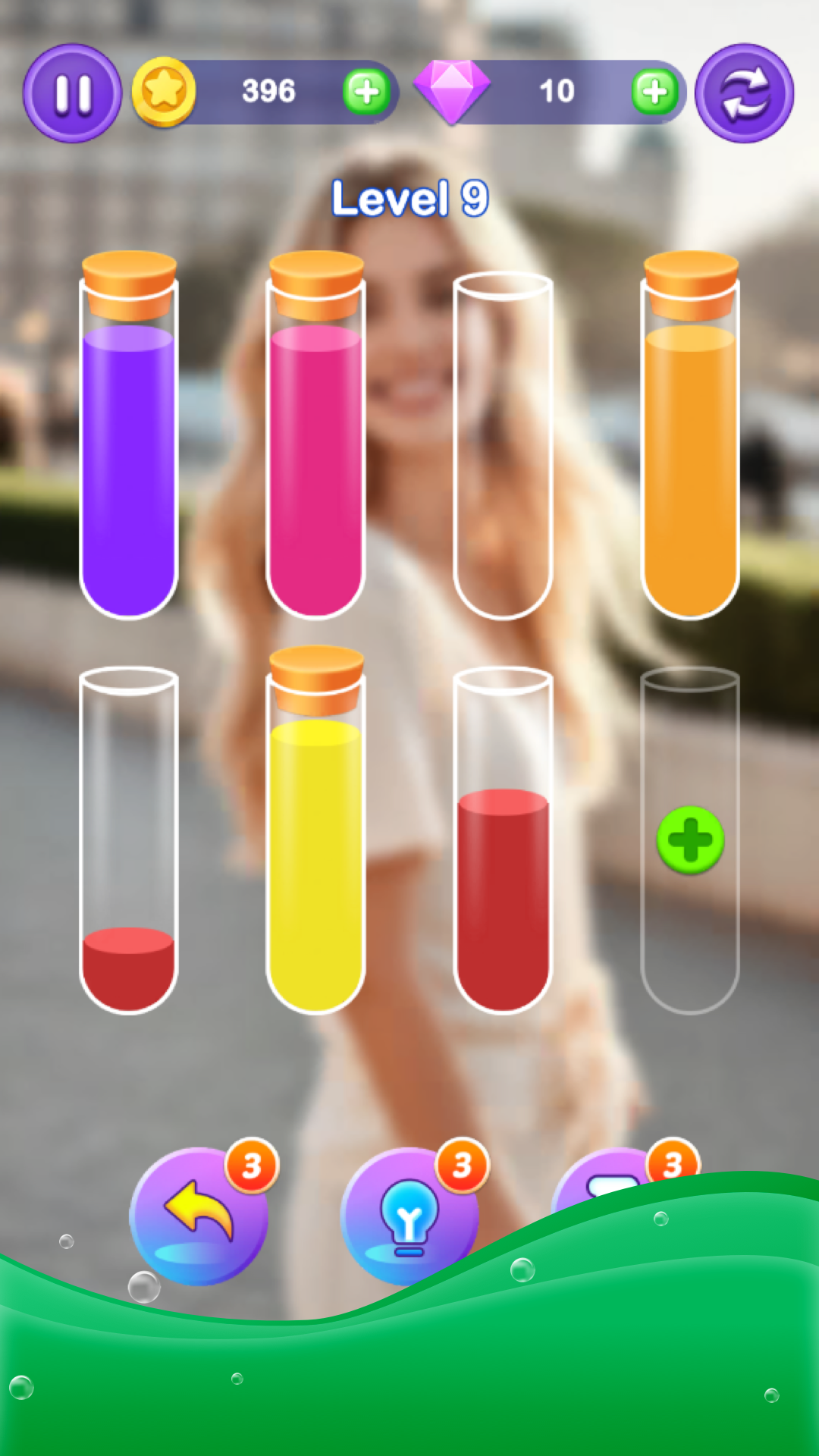Add an extra tube with the green plus

coord(690,840)
